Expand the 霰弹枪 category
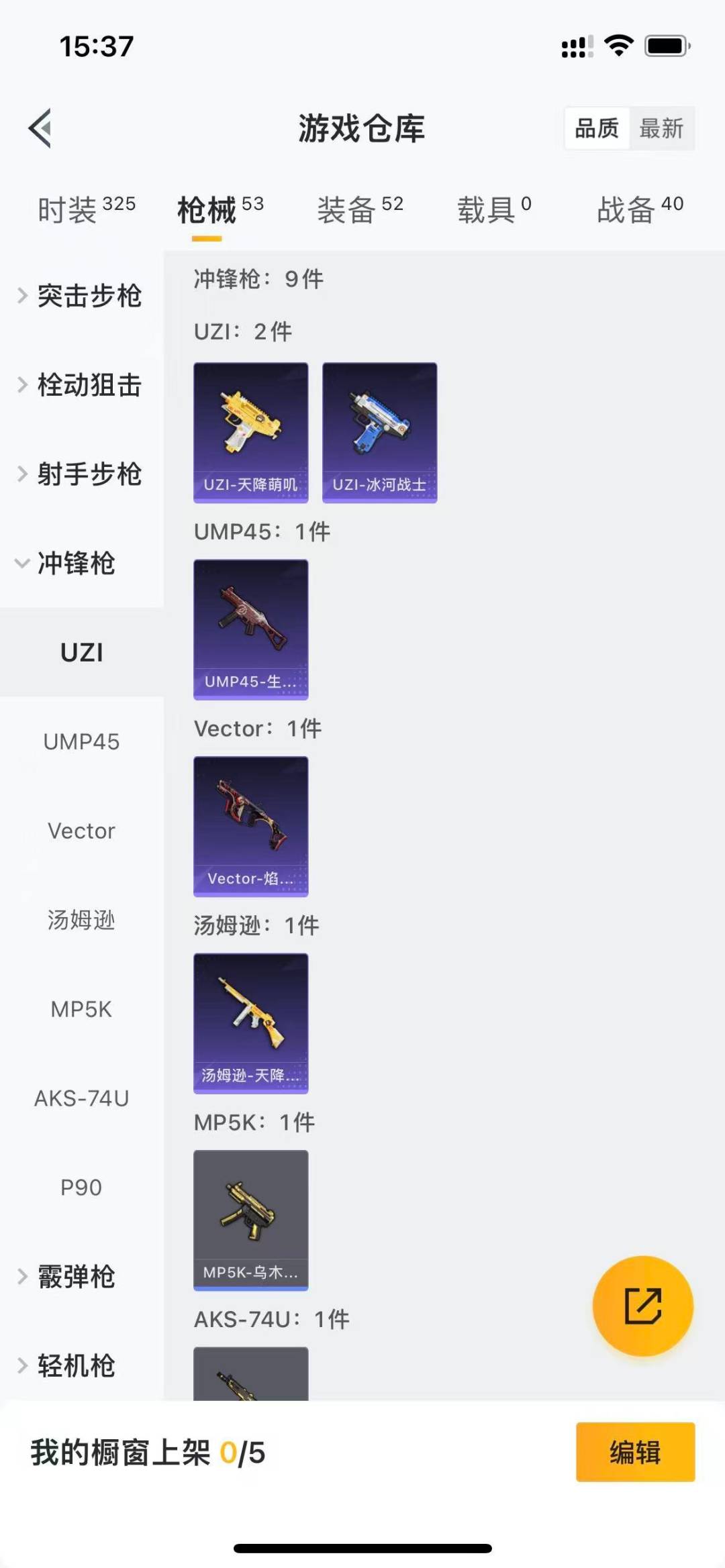Viewport: 725px width, 1568px height. tap(67, 1277)
